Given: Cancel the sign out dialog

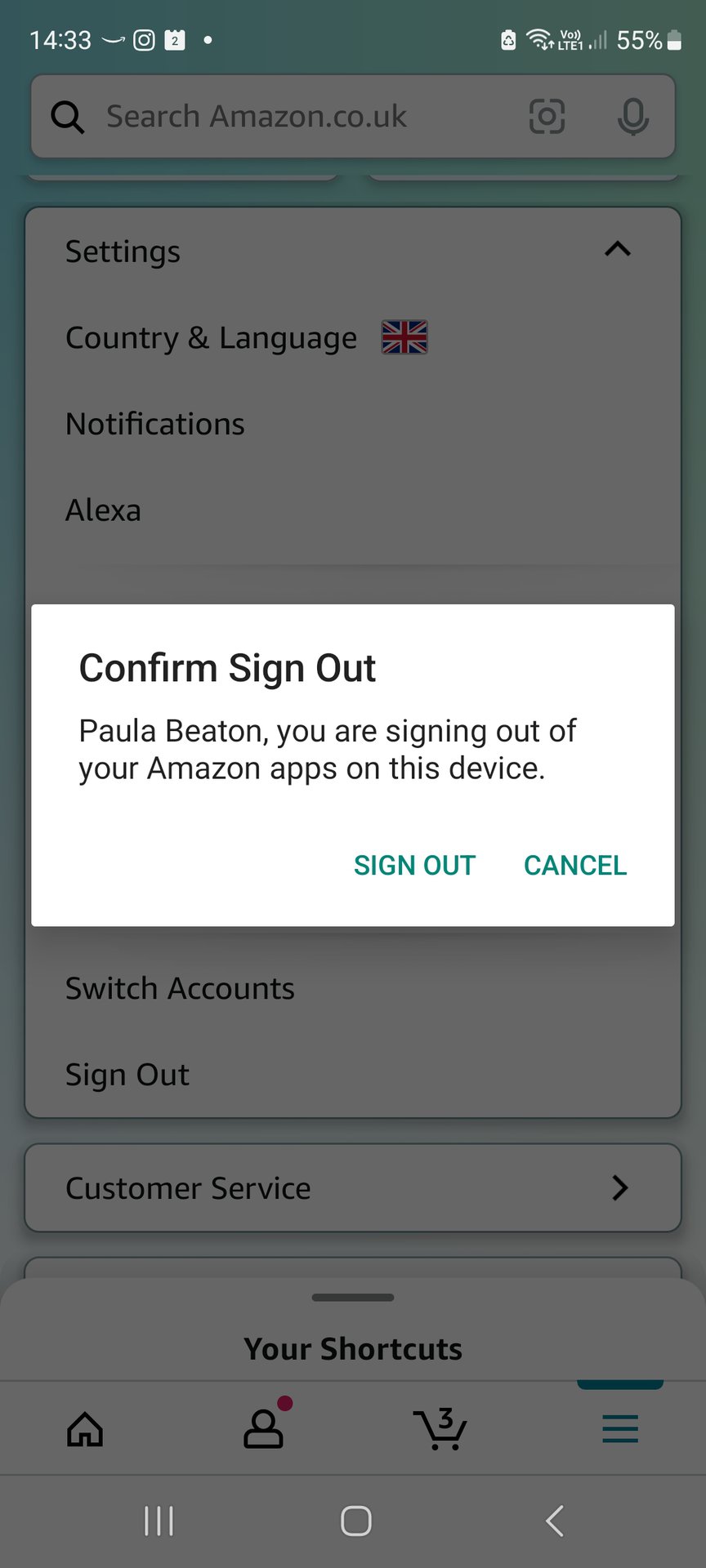Looking at the screenshot, I should tap(574, 865).
